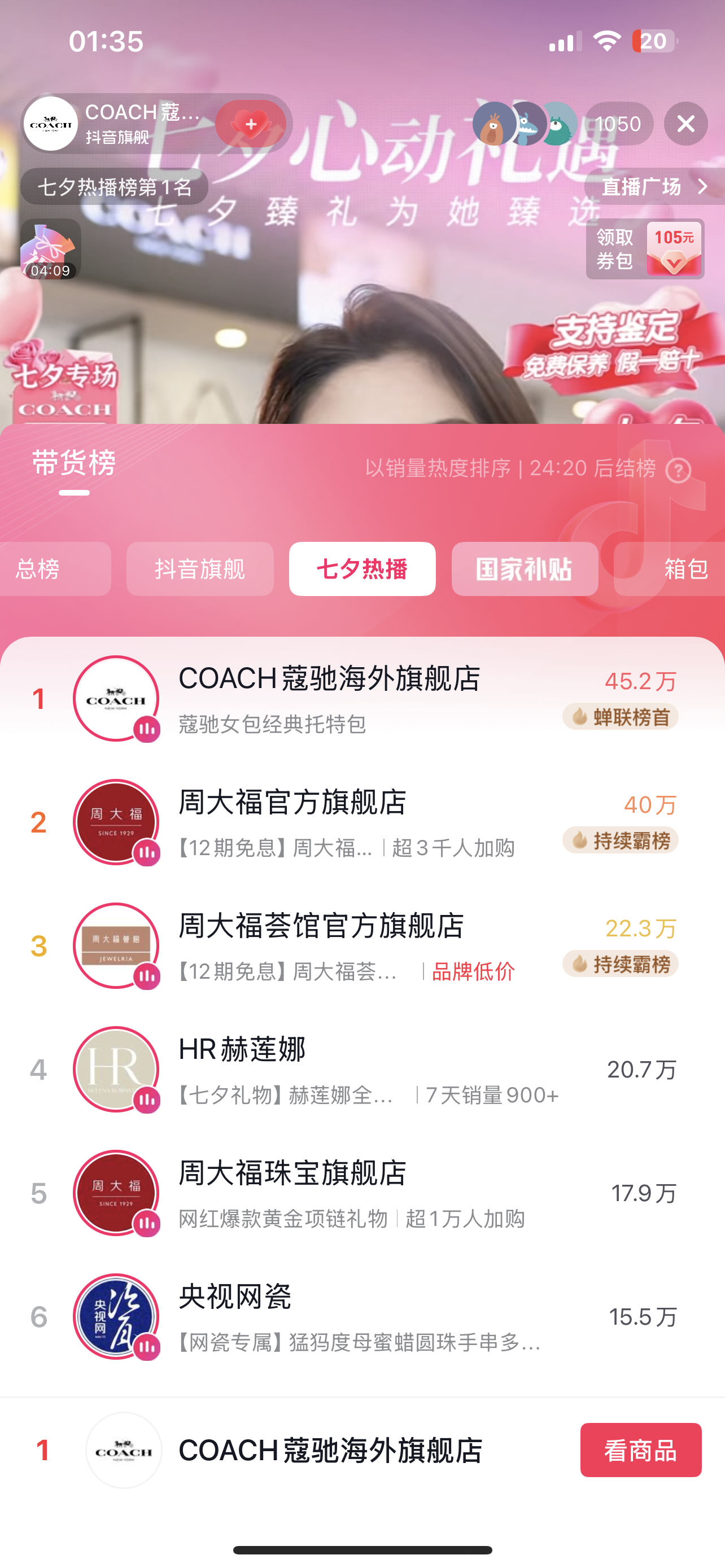
Task: Open the viewer count list showing 1050
Action: click(618, 124)
